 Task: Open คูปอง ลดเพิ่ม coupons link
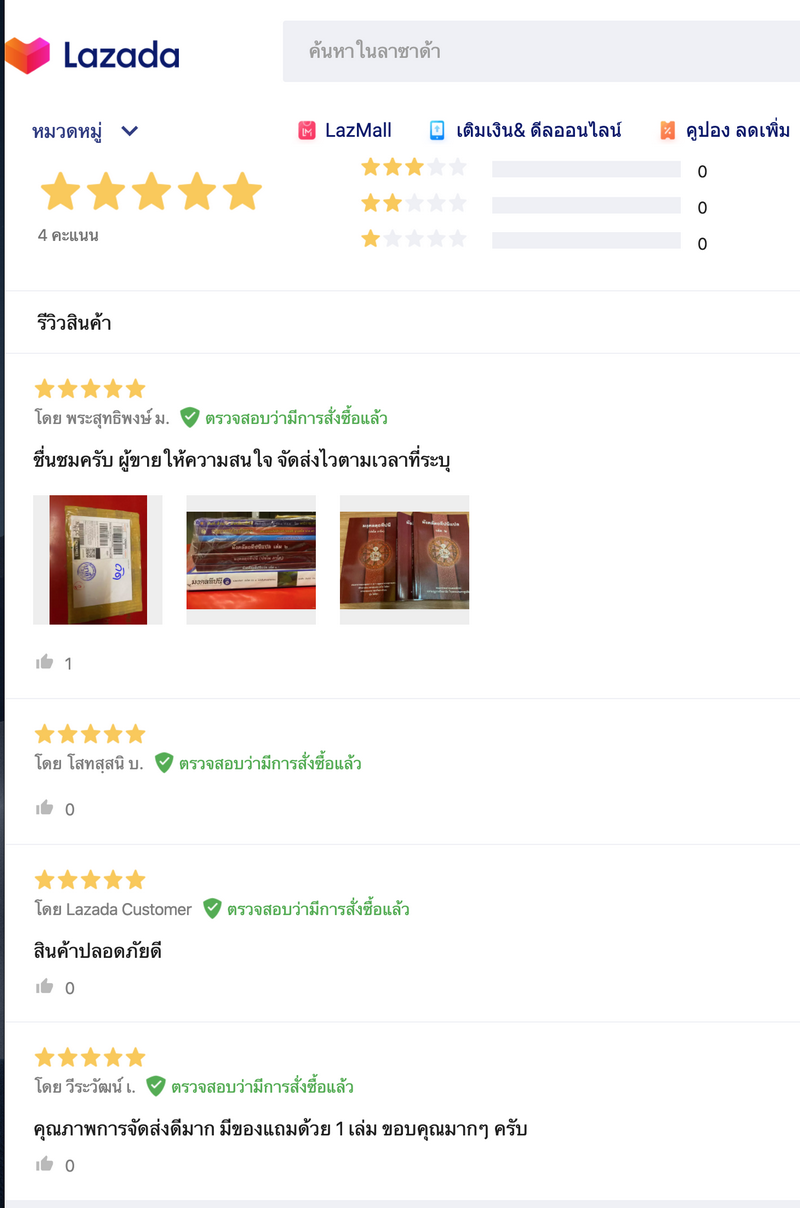pos(725,130)
